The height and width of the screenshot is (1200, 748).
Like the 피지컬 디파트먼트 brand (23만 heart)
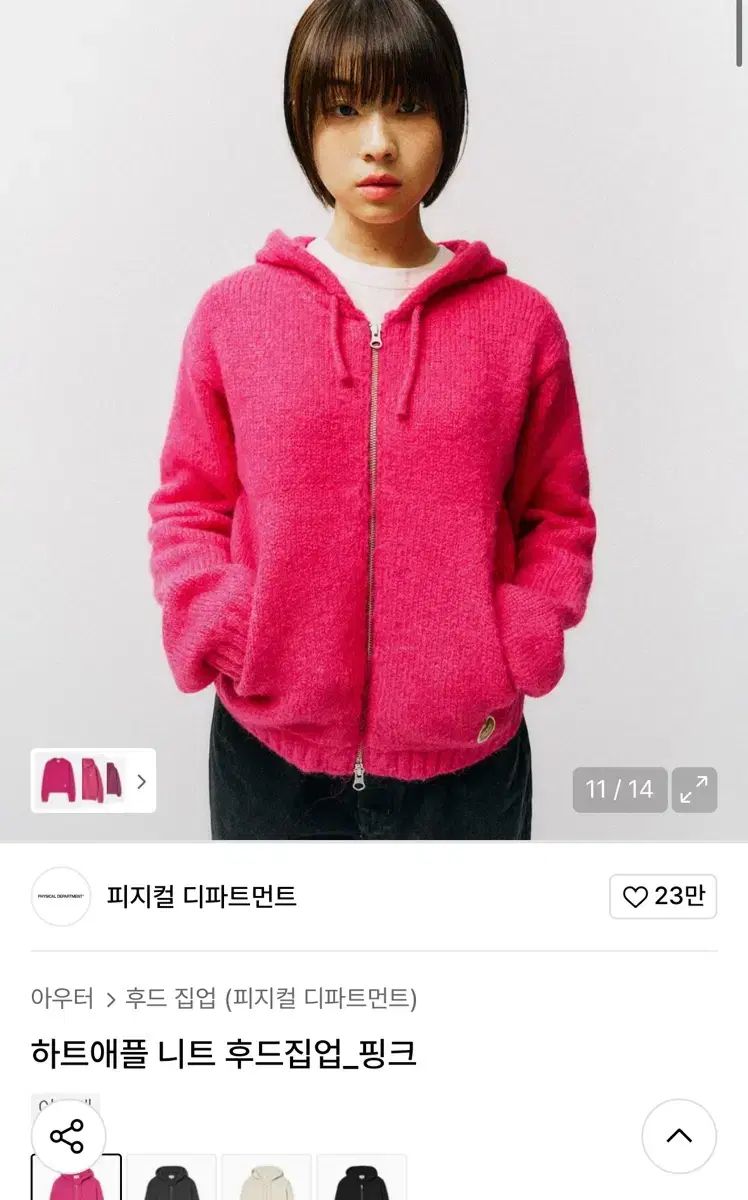(x=663, y=897)
